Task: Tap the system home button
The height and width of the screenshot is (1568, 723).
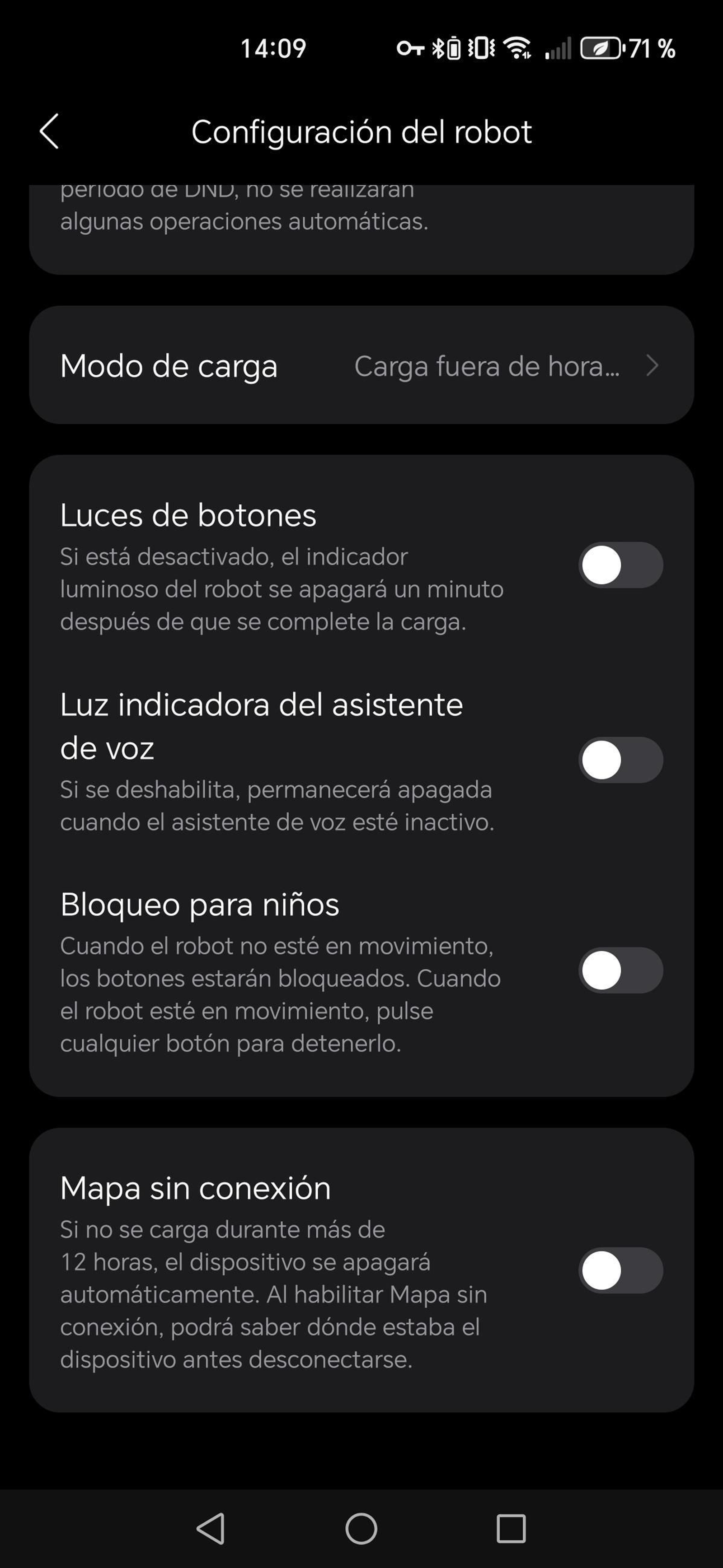Action: (x=361, y=1528)
